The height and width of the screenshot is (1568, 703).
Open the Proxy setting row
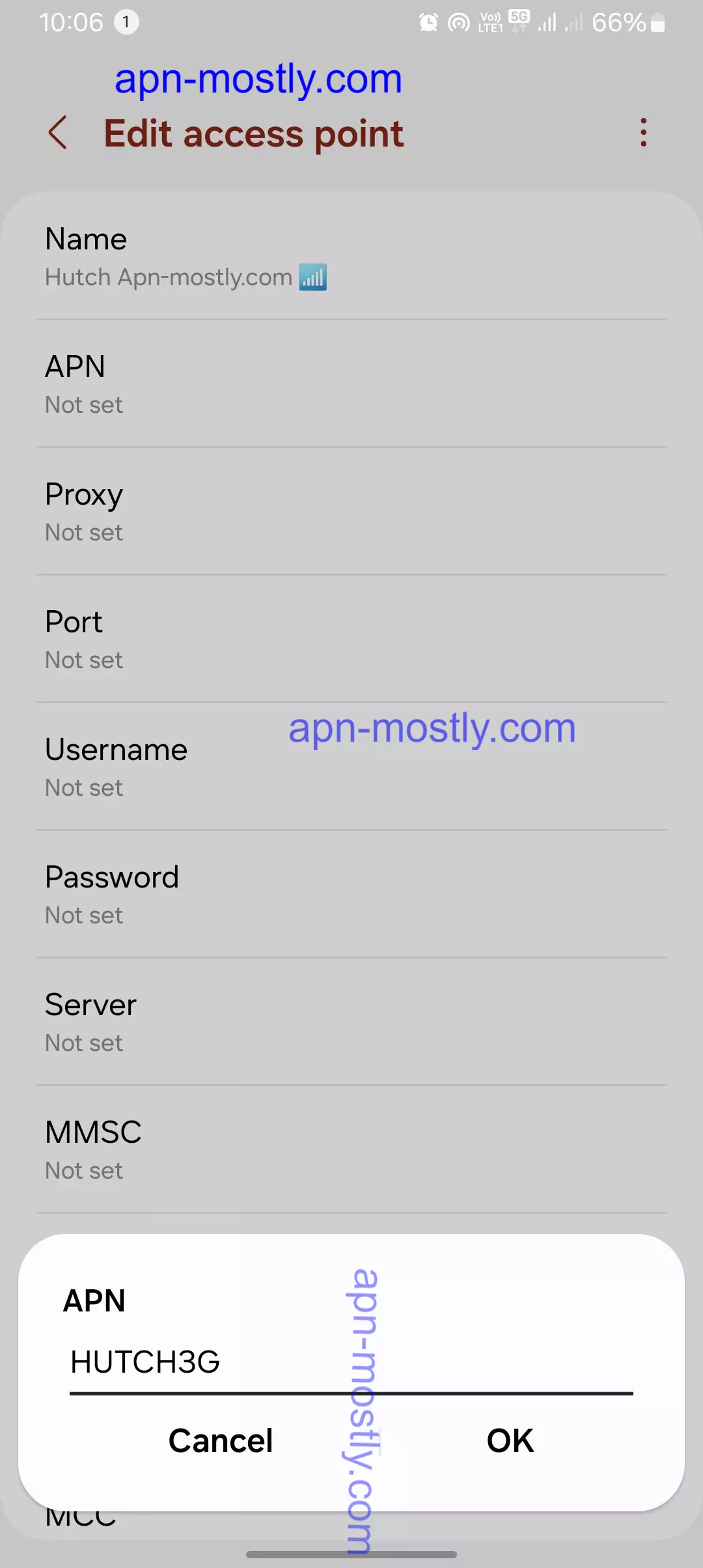point(351,512)
